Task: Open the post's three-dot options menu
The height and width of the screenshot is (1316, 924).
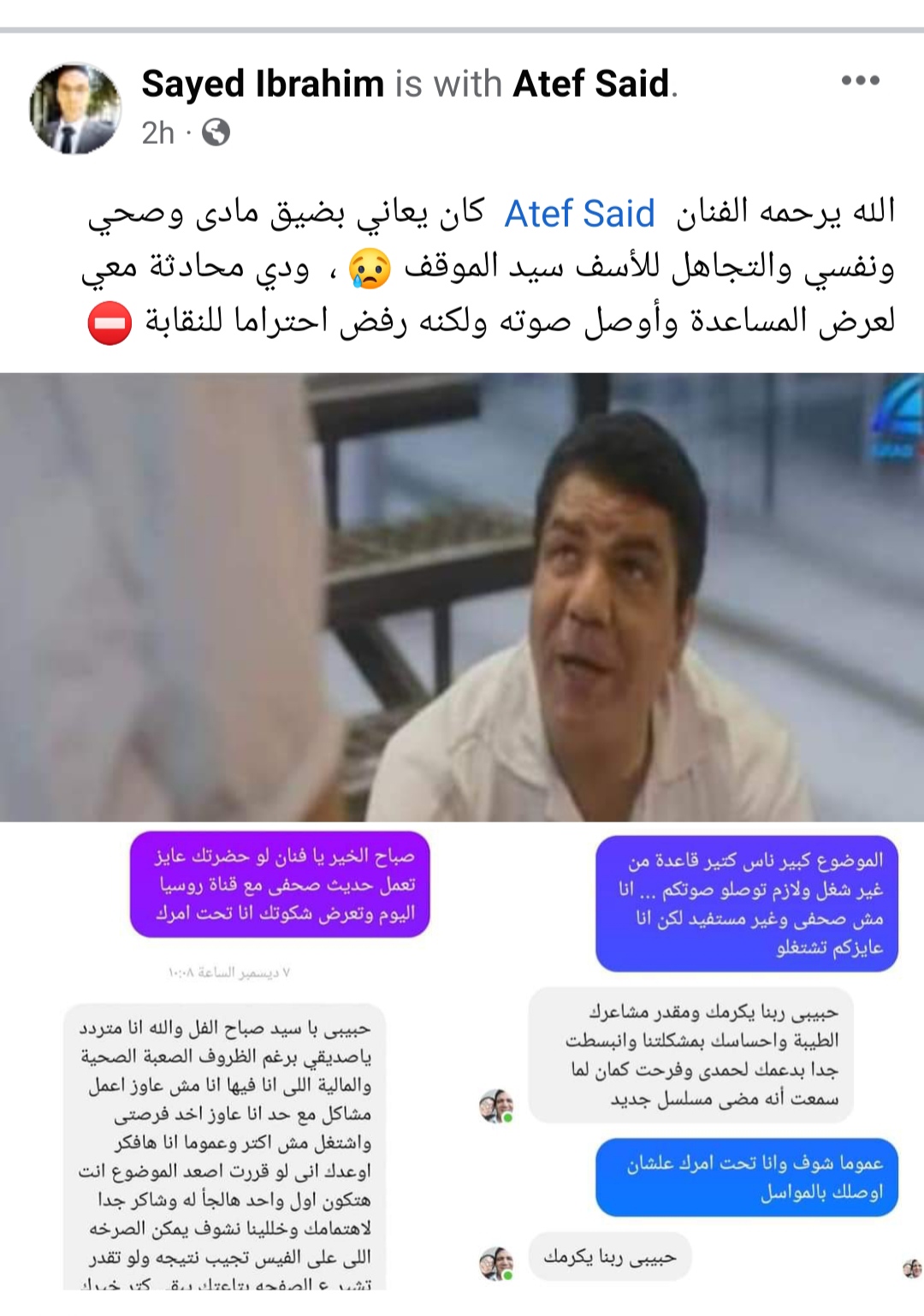Action: coord(860,80)
